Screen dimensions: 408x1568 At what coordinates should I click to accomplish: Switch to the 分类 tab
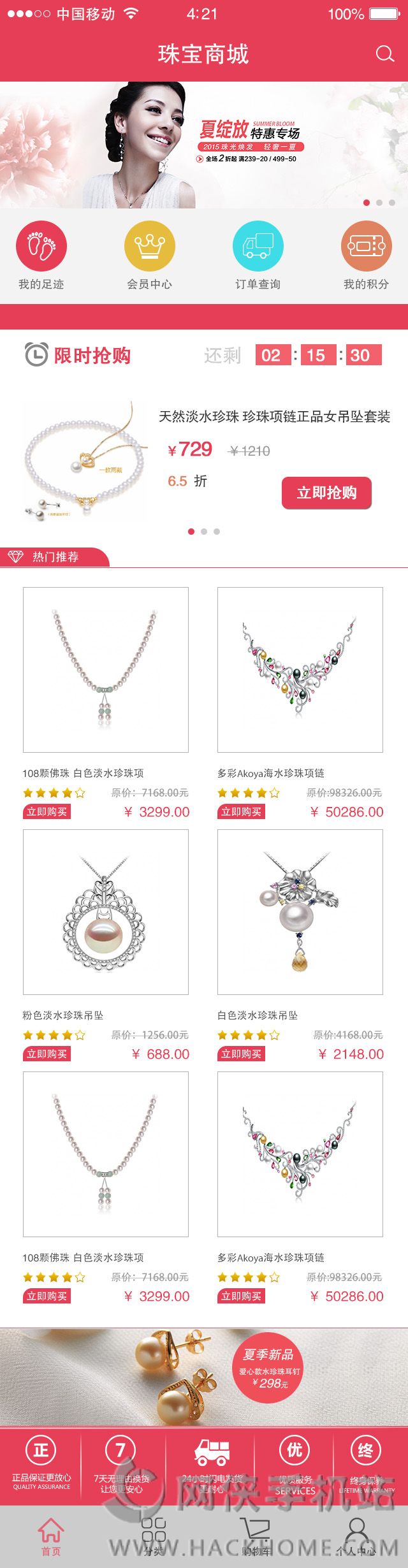154,1535
